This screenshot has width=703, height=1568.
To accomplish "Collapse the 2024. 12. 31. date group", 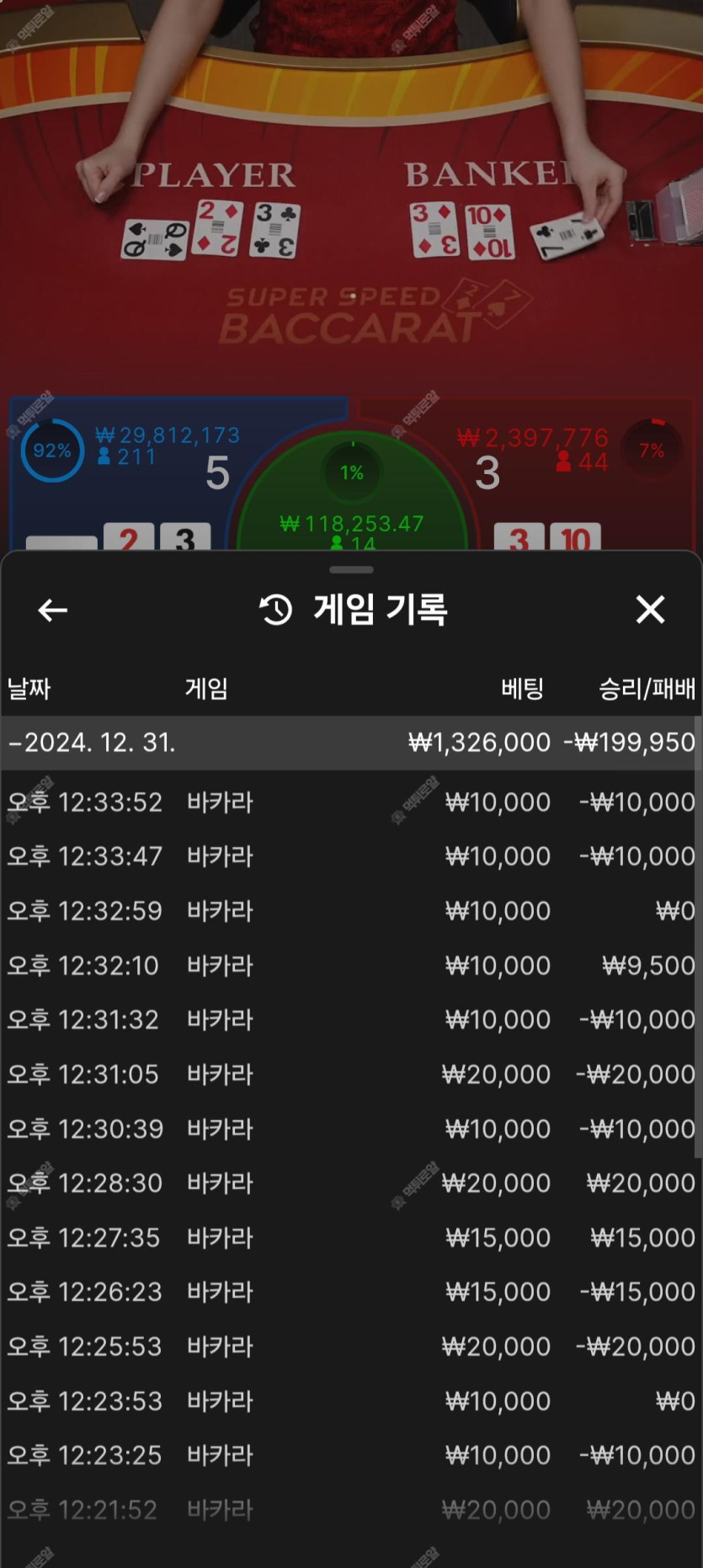I will pyautogui.click(x=349, y=743).
